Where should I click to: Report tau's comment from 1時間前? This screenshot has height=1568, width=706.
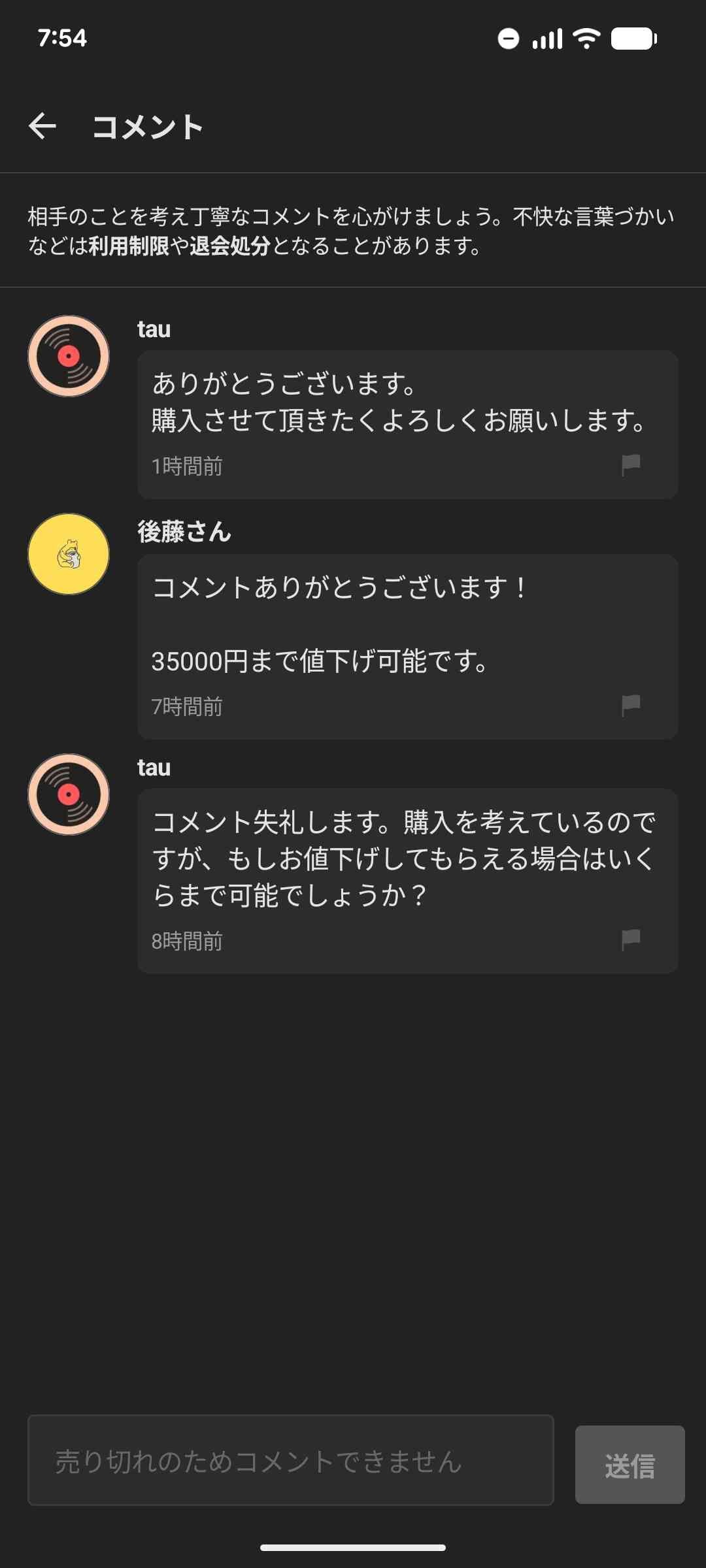[630, 465]
